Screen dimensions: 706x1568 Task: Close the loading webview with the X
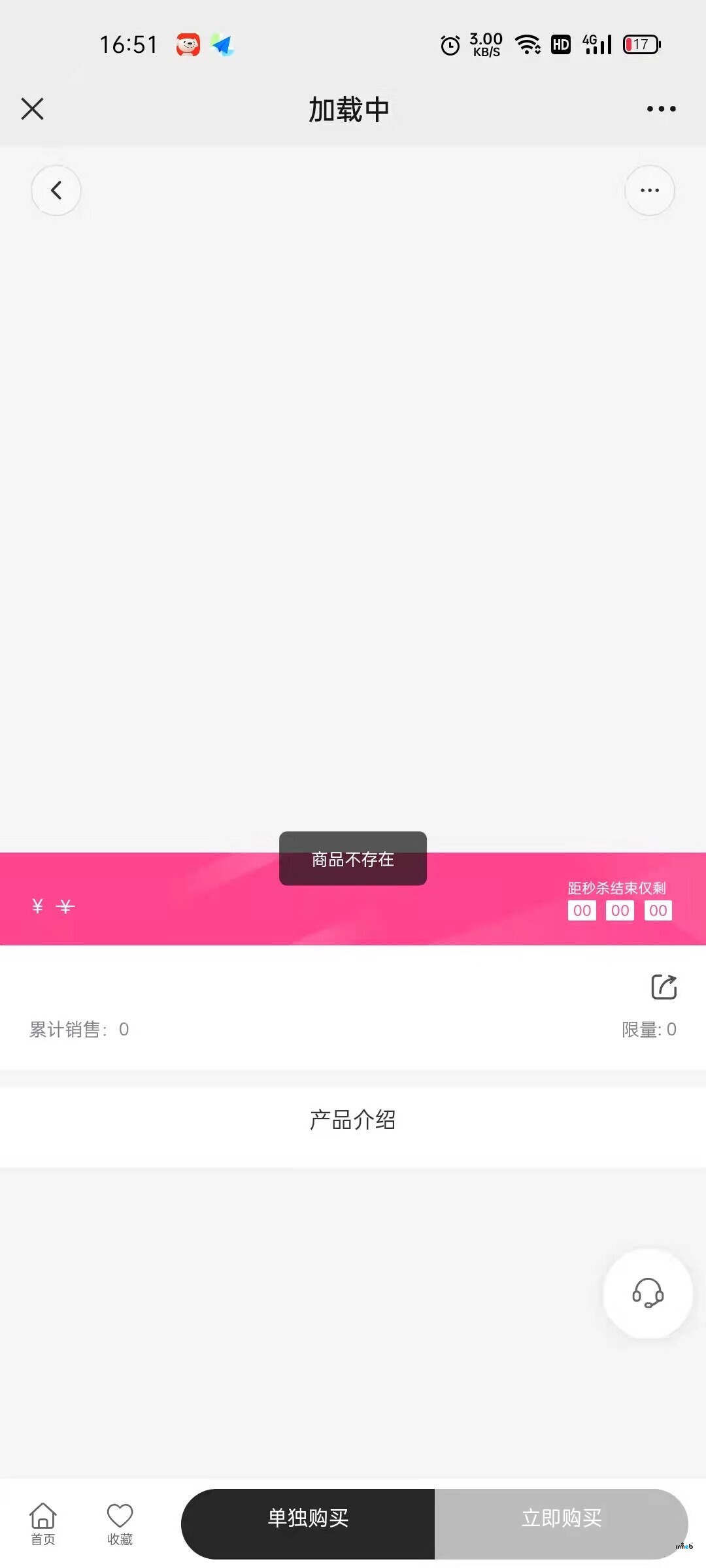[x=32, y=109]
